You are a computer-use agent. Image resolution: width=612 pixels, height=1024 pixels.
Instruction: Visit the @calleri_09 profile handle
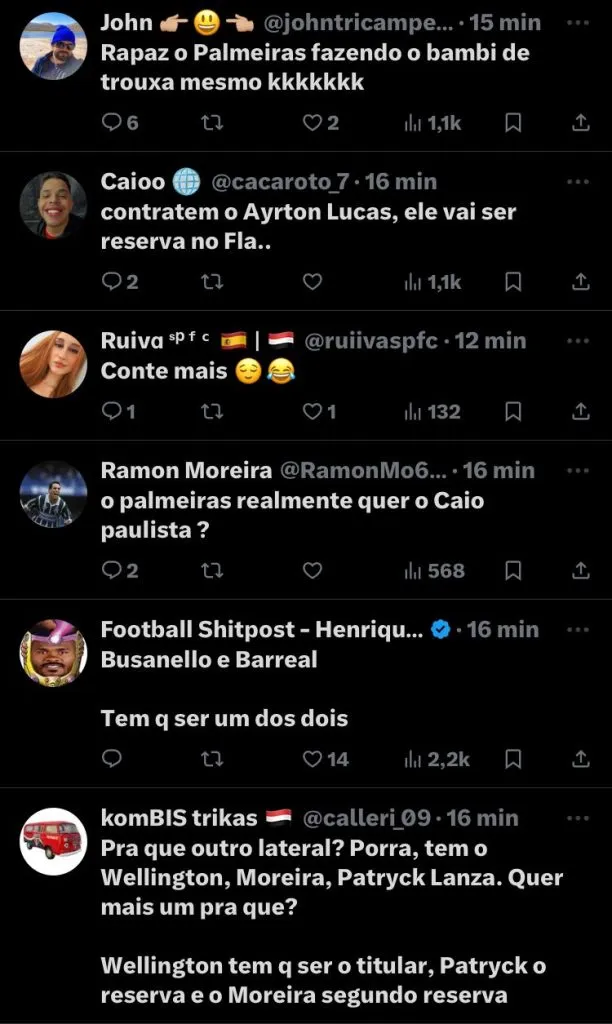[x=365, y=818]
